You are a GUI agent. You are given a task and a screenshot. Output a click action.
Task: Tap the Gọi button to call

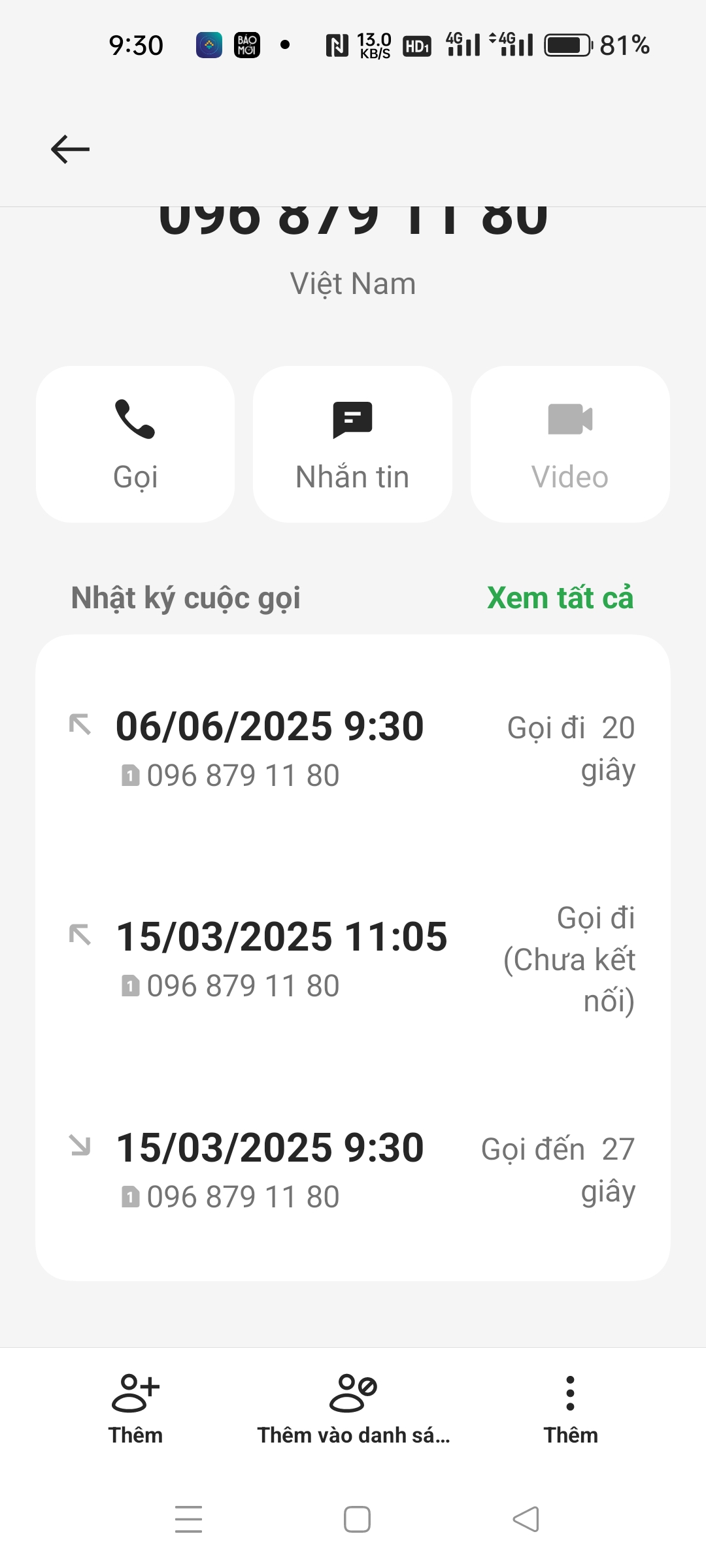[135, 444]
